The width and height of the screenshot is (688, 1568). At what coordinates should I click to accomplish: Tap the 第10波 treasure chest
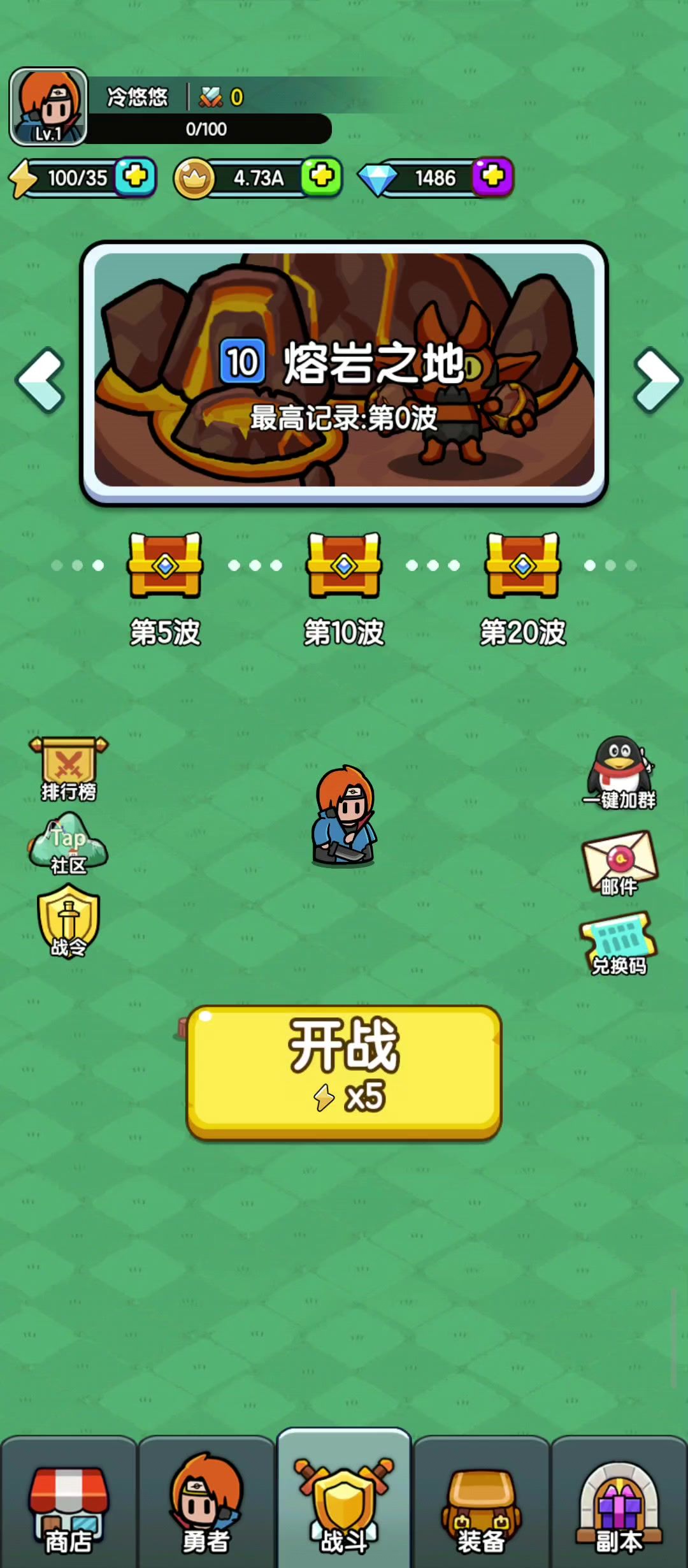point(344,565)
